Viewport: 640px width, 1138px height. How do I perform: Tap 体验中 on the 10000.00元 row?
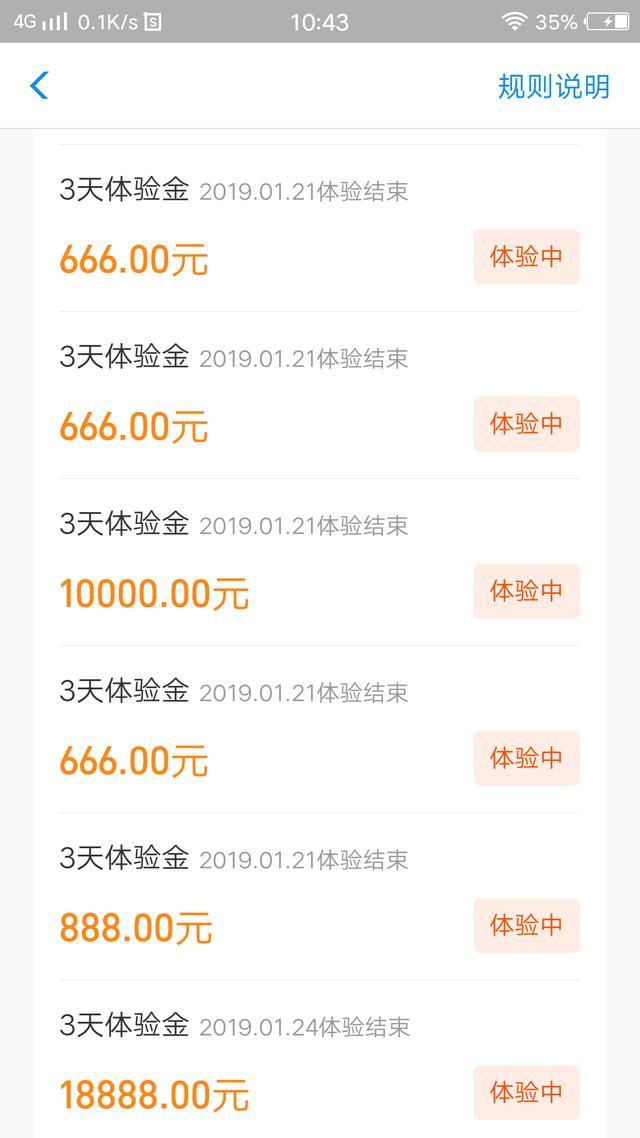[527, 591]
